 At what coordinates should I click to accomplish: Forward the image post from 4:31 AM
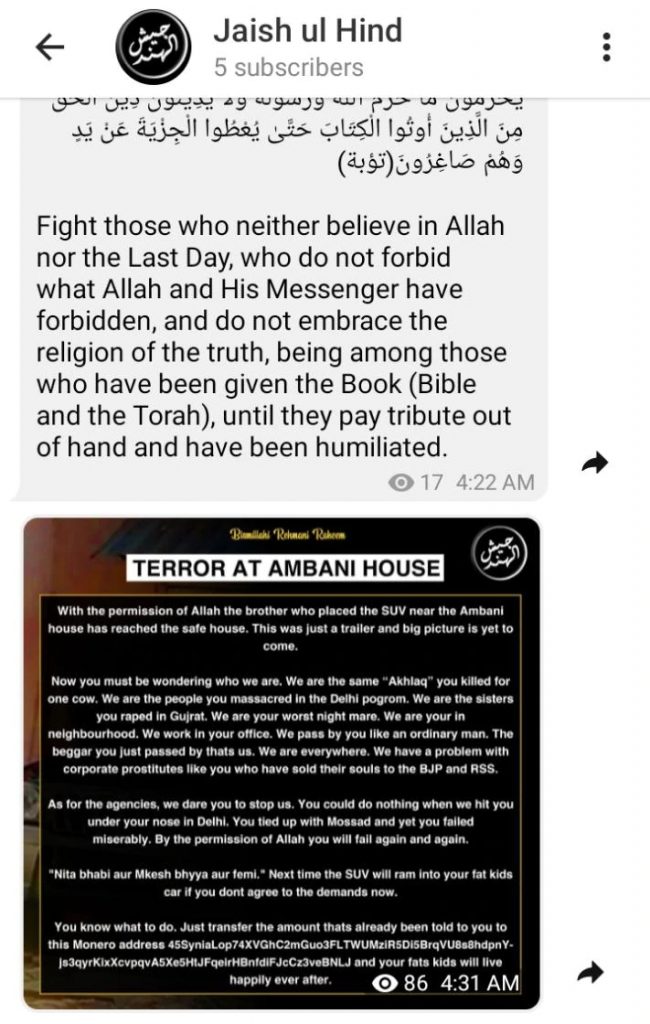tap(595, 971)
